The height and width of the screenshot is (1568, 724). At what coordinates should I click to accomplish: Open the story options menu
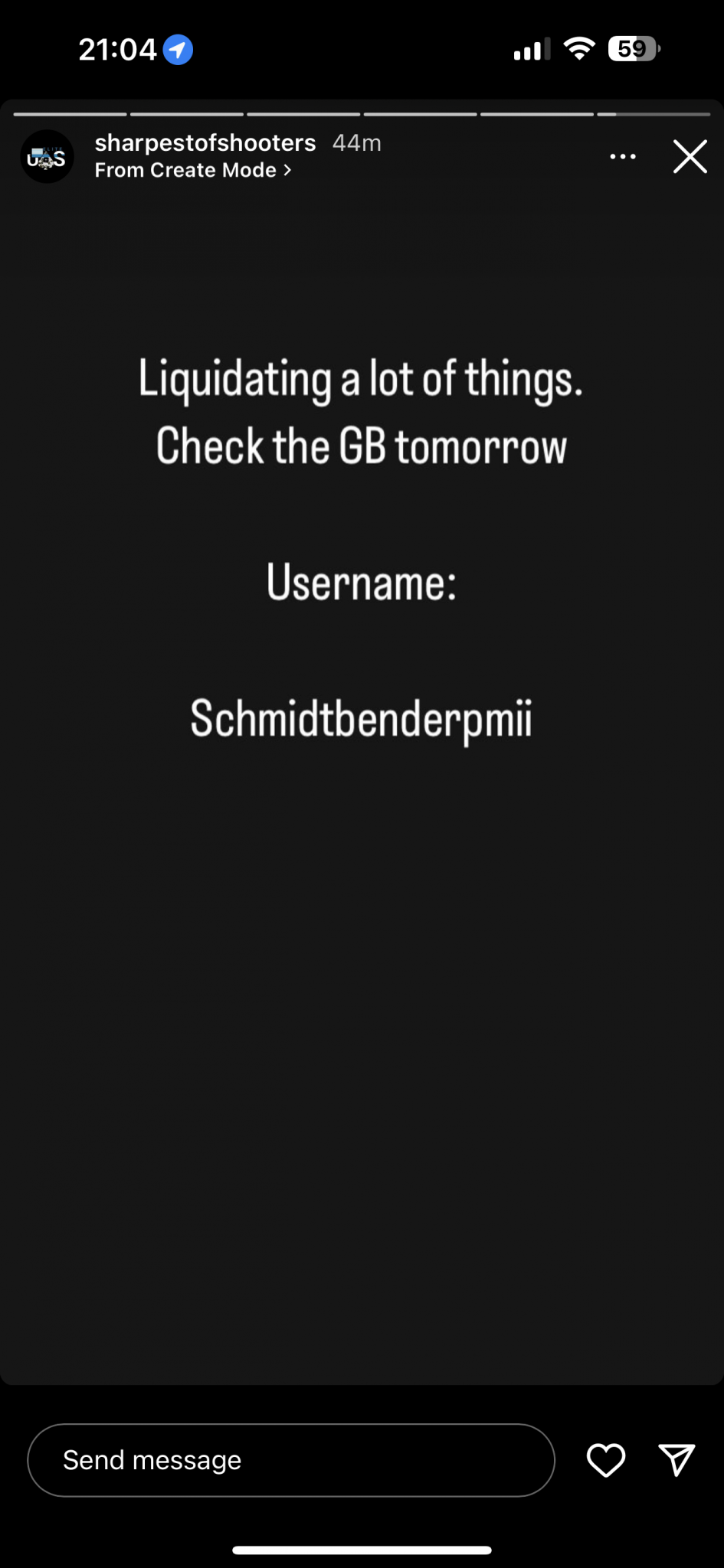point(622,157)
